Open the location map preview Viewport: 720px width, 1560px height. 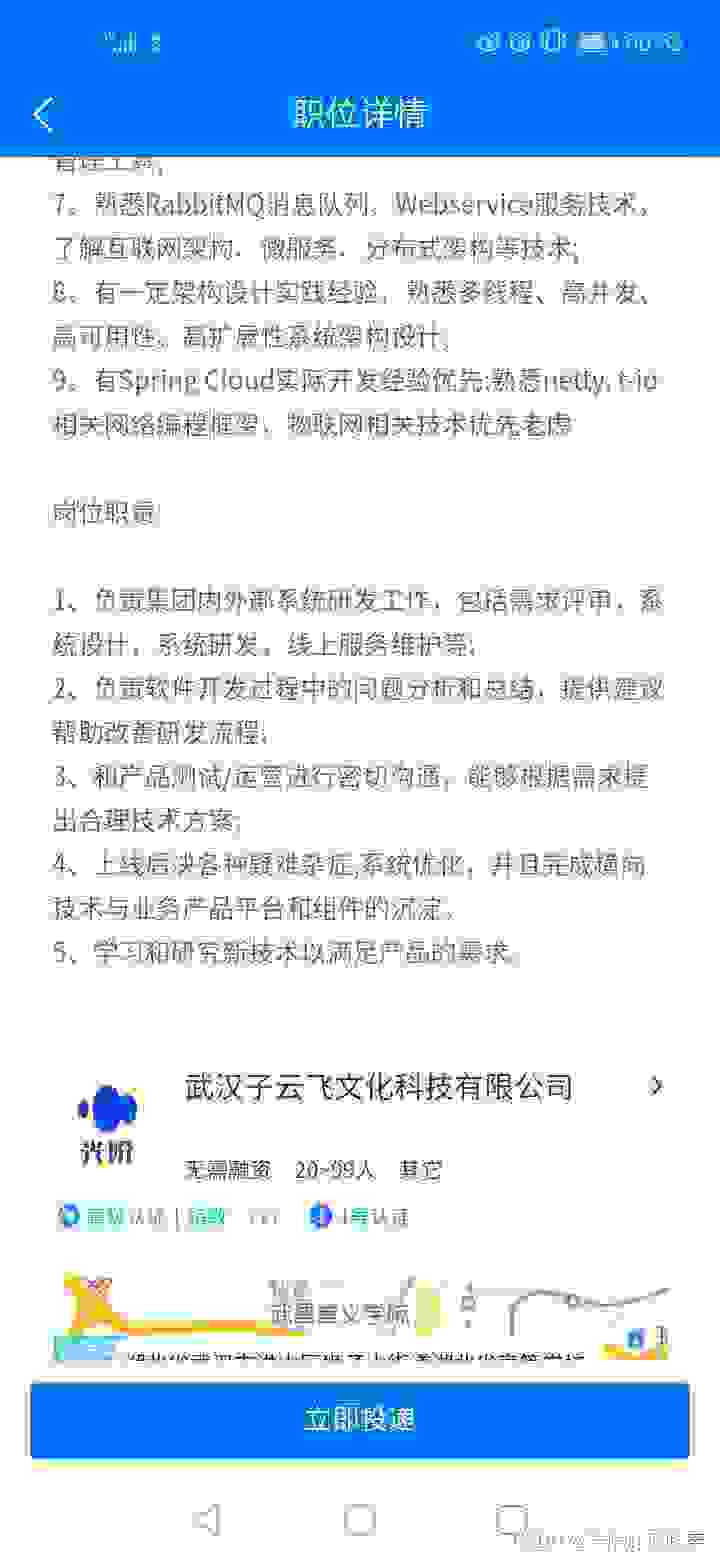pyautogui.click(x=360, y=1318)
